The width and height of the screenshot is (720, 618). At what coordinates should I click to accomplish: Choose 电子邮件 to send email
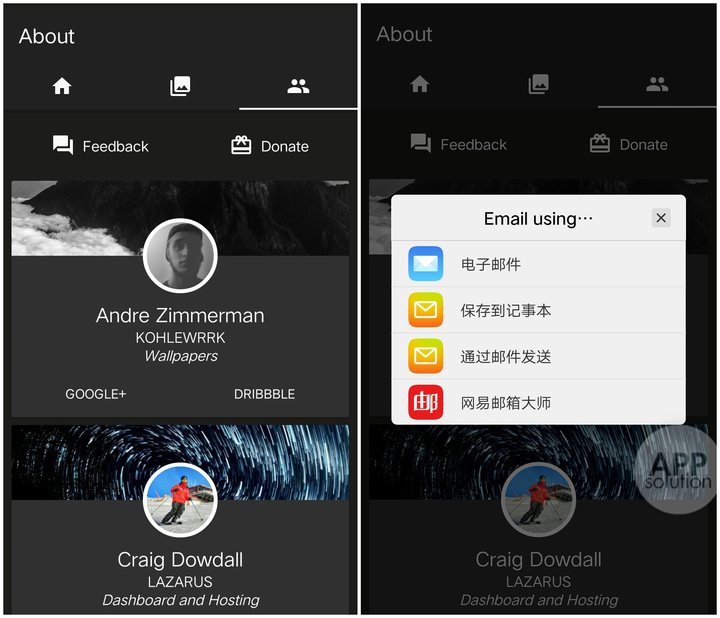click(x=538, y=264)
